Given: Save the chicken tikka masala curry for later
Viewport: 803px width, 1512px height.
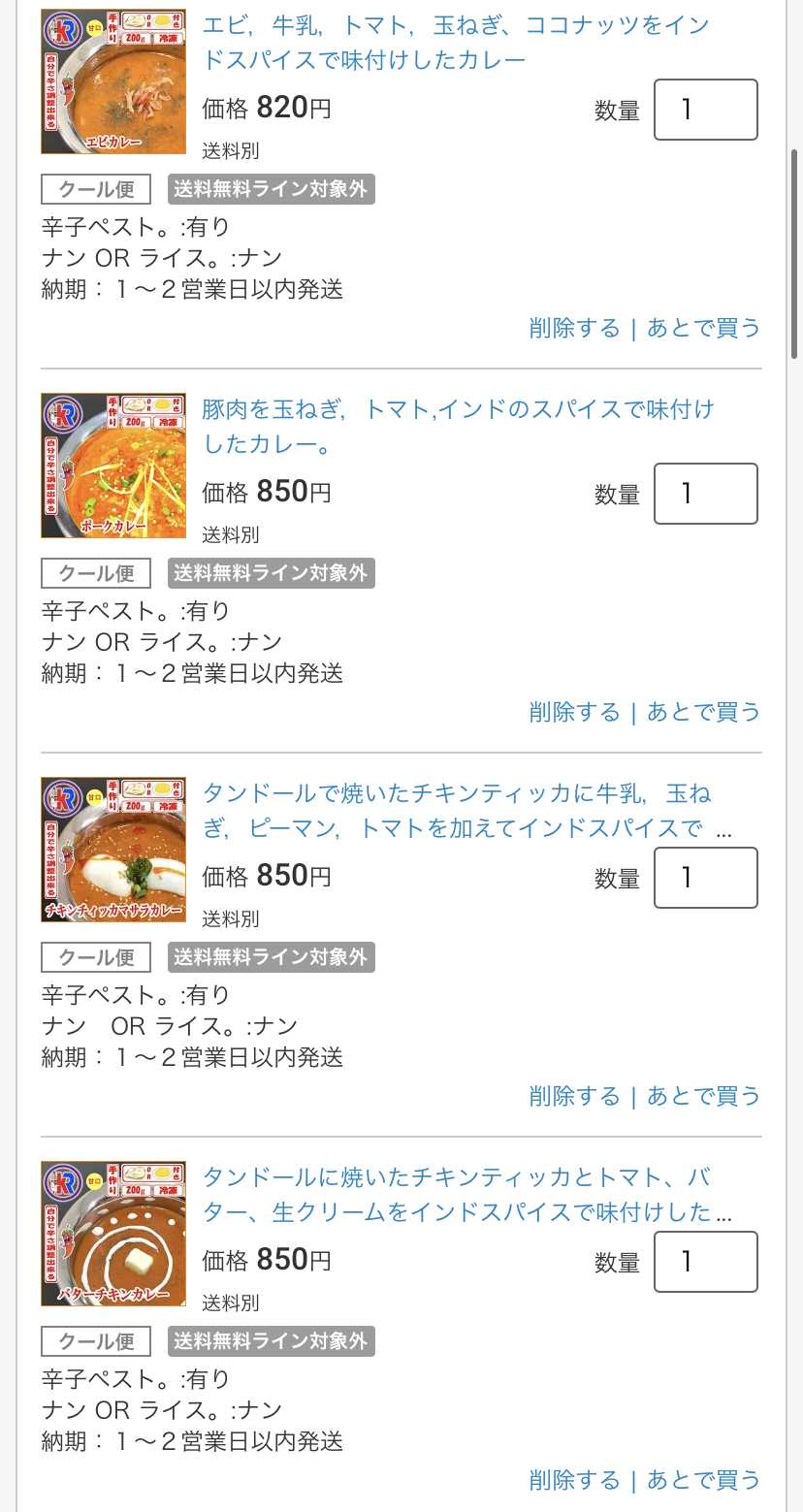Looking at the screenshot, I should point(703,1096).
